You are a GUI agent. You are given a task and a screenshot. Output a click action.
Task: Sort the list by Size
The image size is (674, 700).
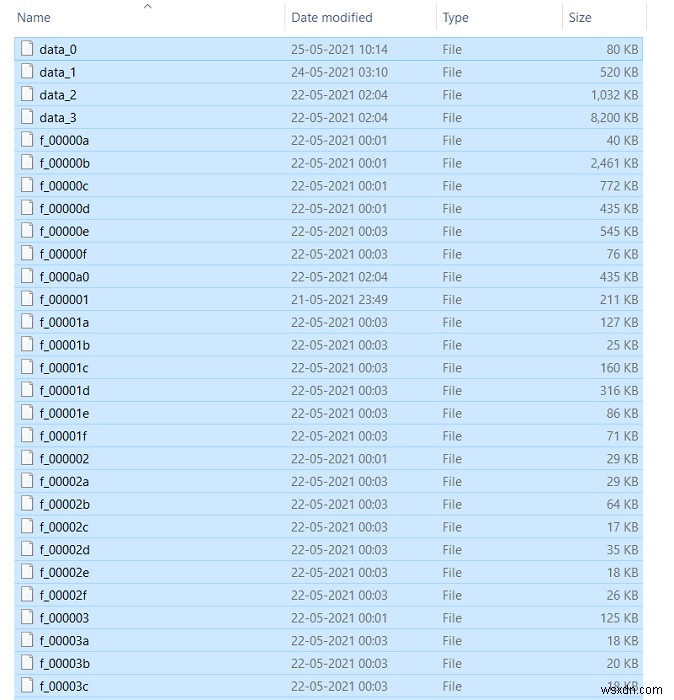click(x=580, y=17)
